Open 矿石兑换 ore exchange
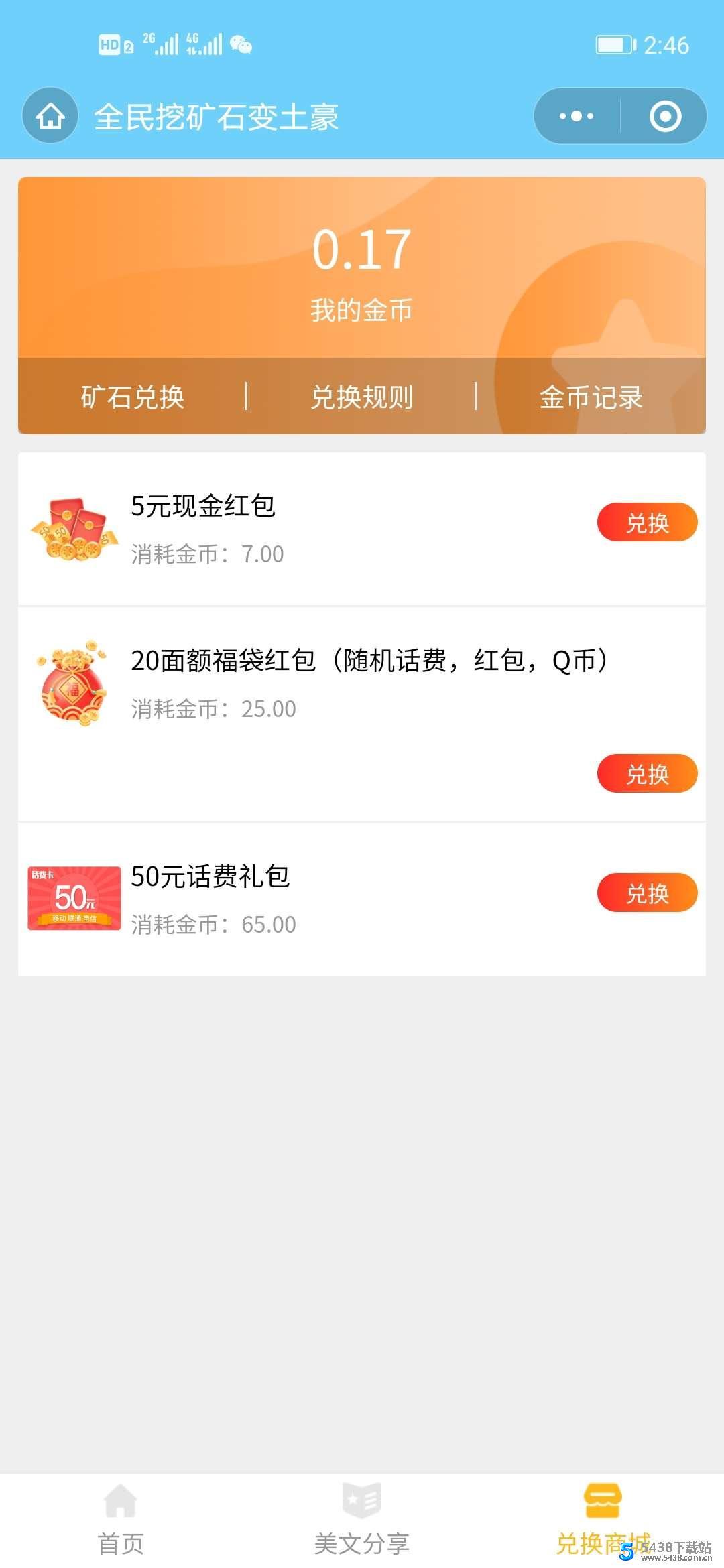The width and height of the screenshot is (724, 1568). 133,397
